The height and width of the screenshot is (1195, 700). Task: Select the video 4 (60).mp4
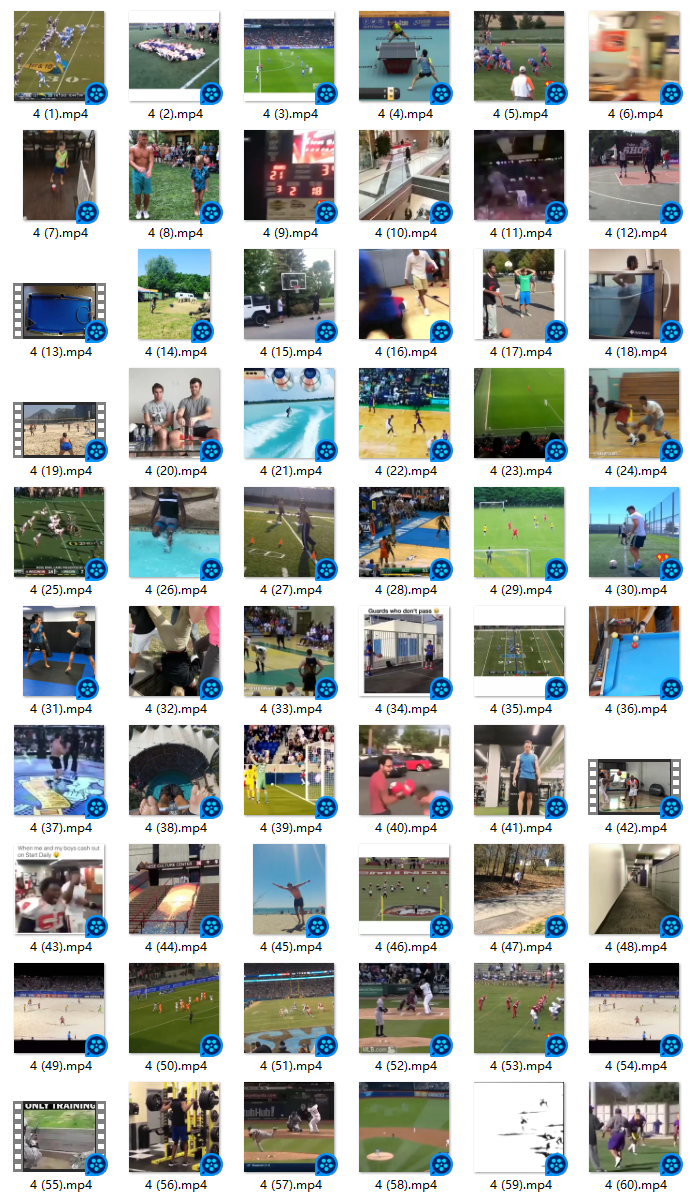634,1127
